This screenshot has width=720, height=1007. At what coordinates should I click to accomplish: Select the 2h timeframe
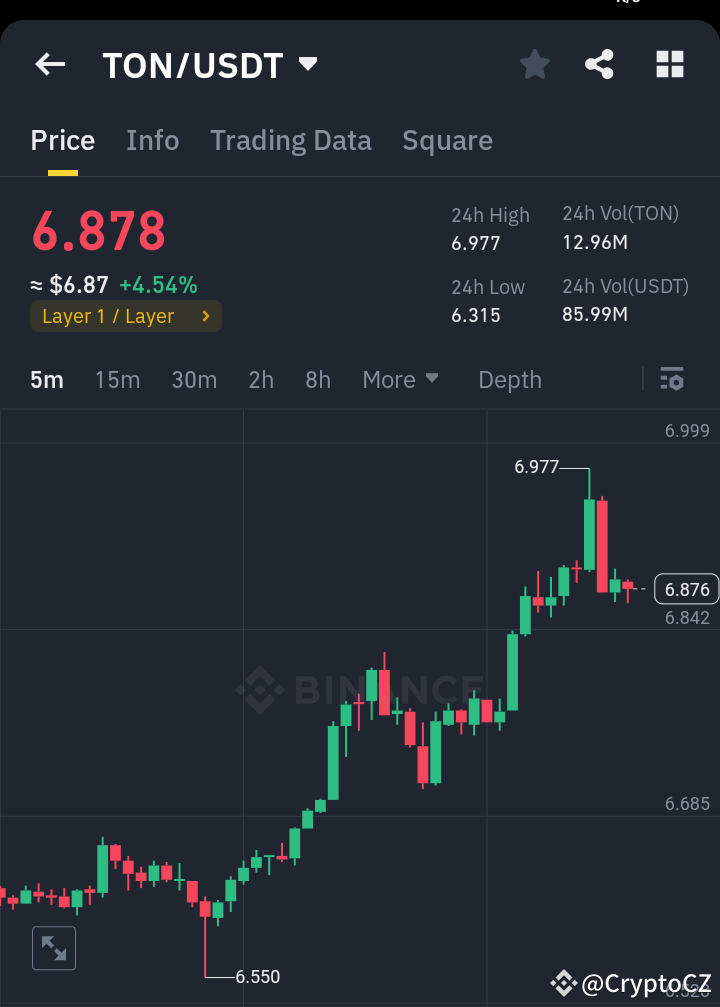tap(261, 380)
